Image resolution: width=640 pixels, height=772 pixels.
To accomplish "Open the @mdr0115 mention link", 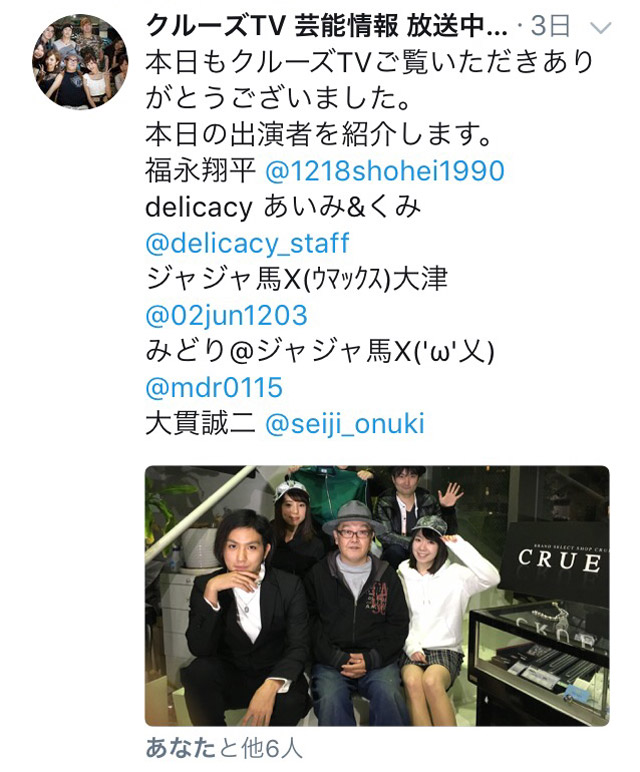I will [x=214, y=388].
